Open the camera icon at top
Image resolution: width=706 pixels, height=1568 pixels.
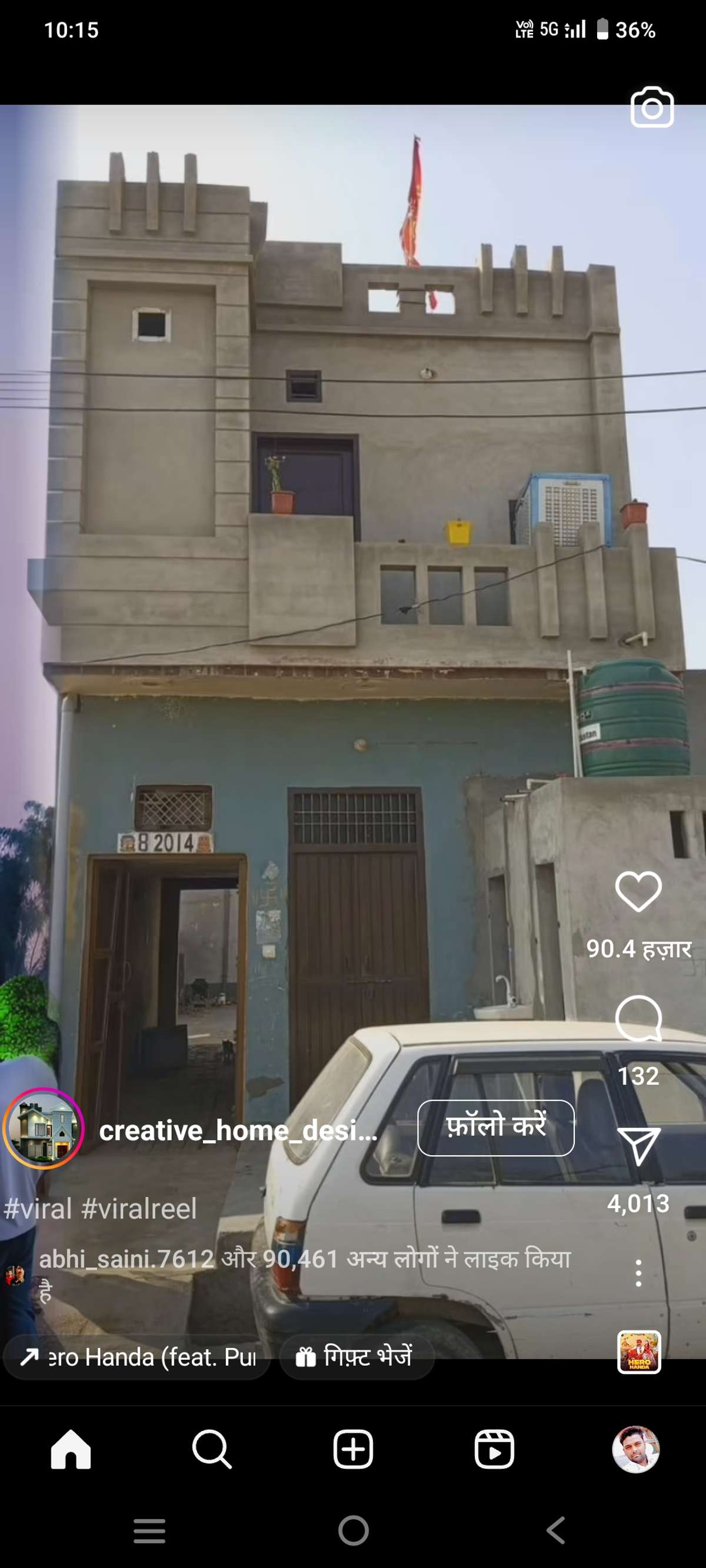coord(652,108)
